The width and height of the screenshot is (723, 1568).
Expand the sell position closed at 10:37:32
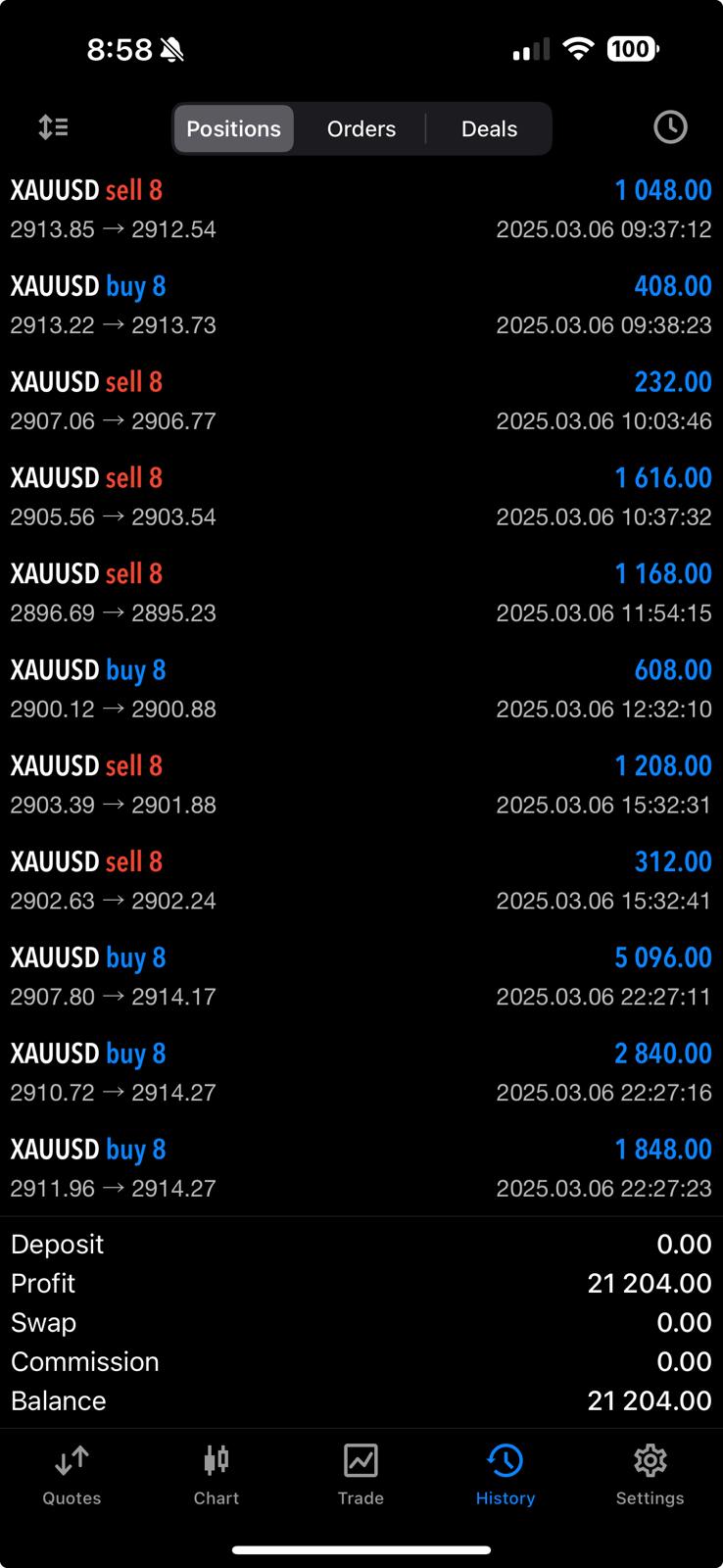coord(361,497)
